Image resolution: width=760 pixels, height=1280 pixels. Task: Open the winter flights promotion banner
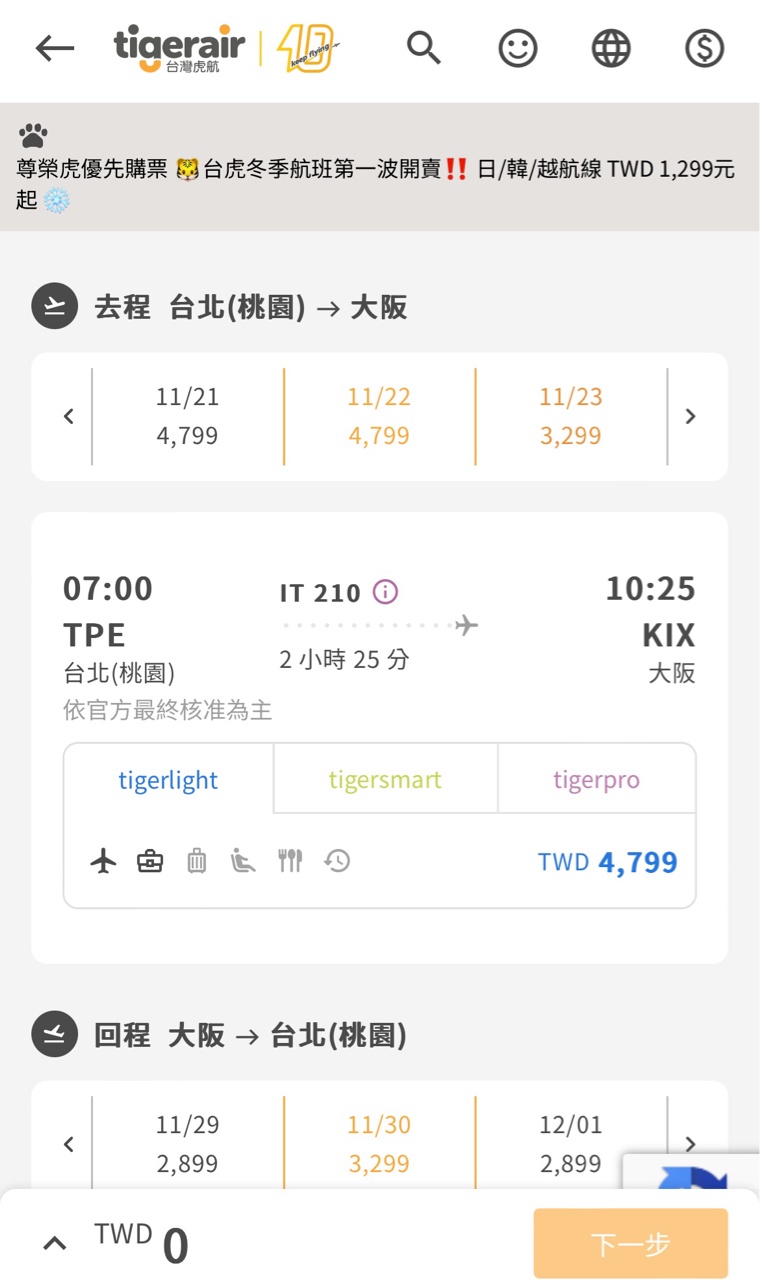point(380,167)
